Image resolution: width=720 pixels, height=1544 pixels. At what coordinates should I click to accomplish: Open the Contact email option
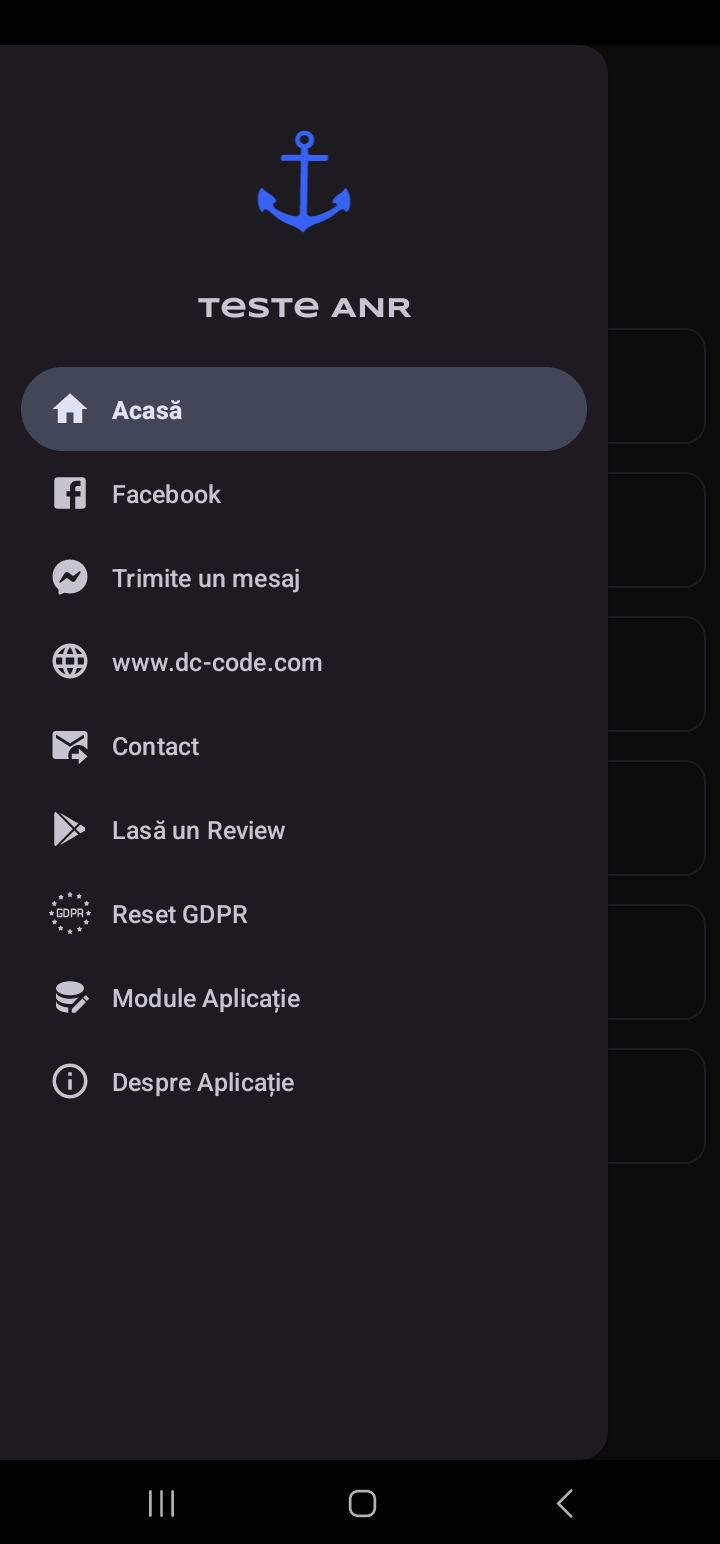304,746
